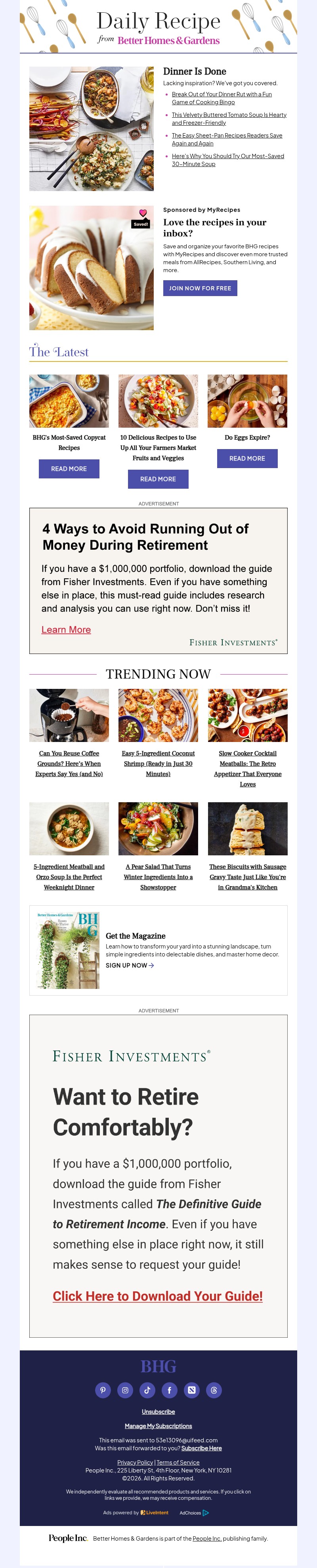Visit BHG's Instagram via the icon
Screen dimensions: 317x1568
tap(125, 1390)
